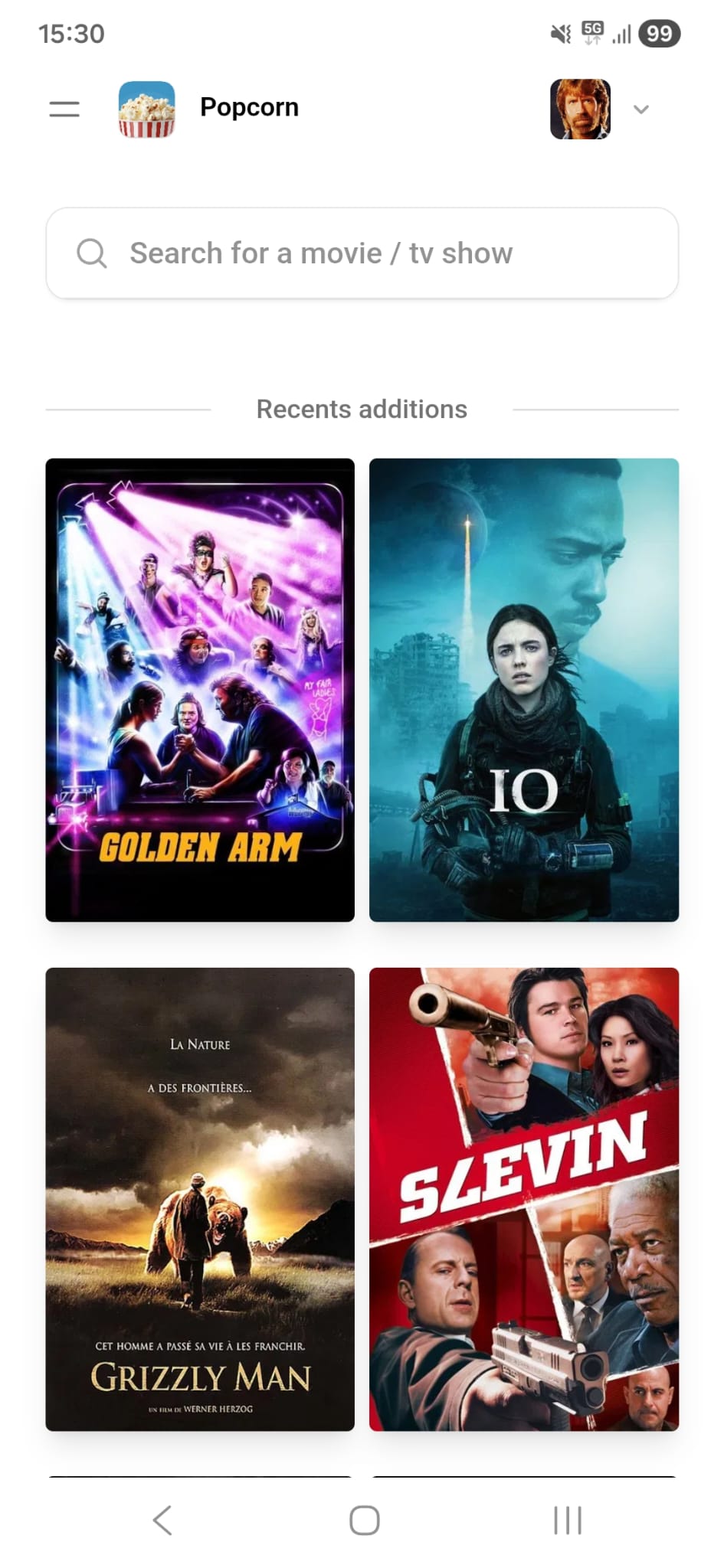
Task: Click the search magnifier icon
Action: 92,253
